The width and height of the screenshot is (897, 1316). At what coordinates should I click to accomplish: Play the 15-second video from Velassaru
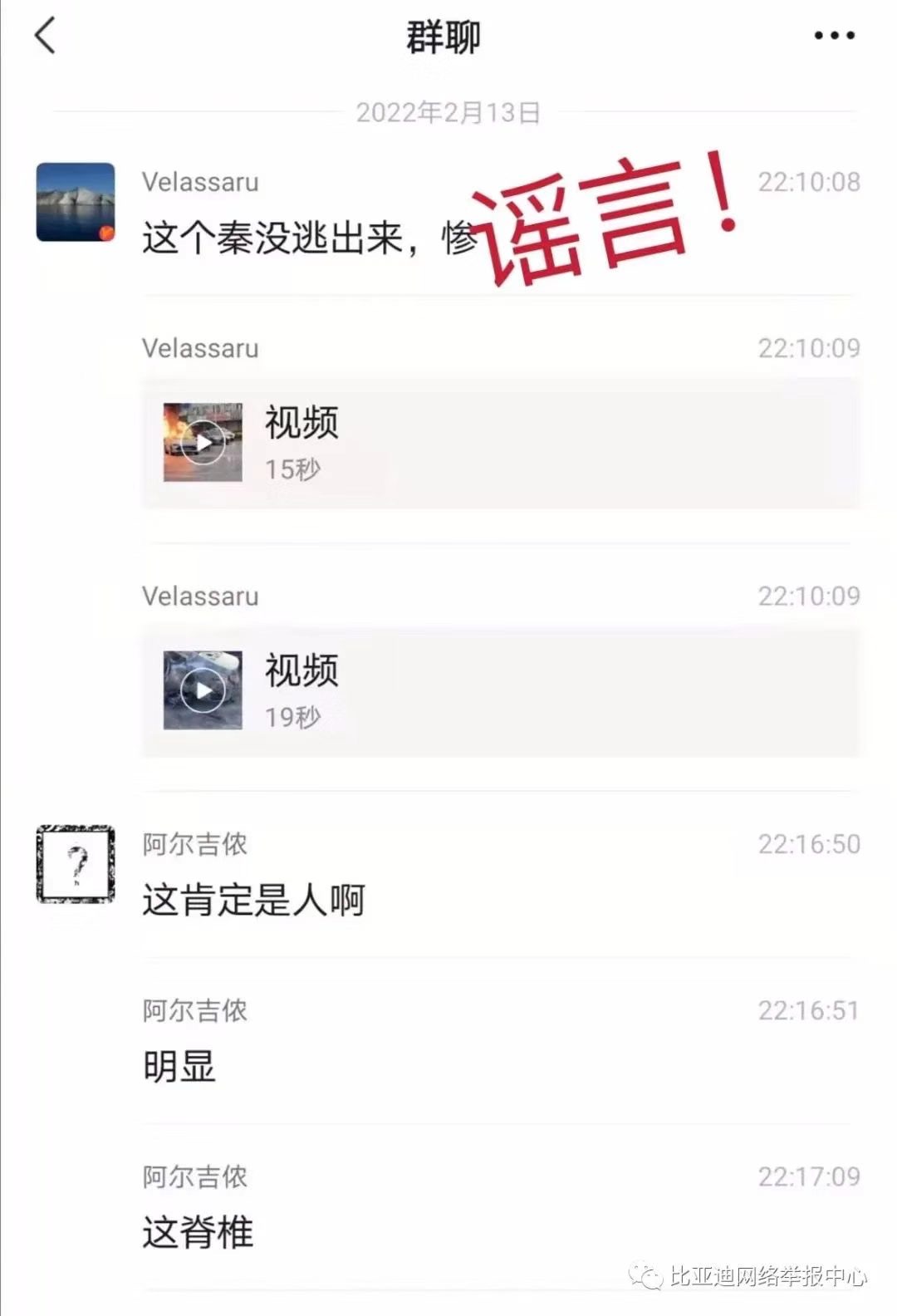(x=203, y=442)
